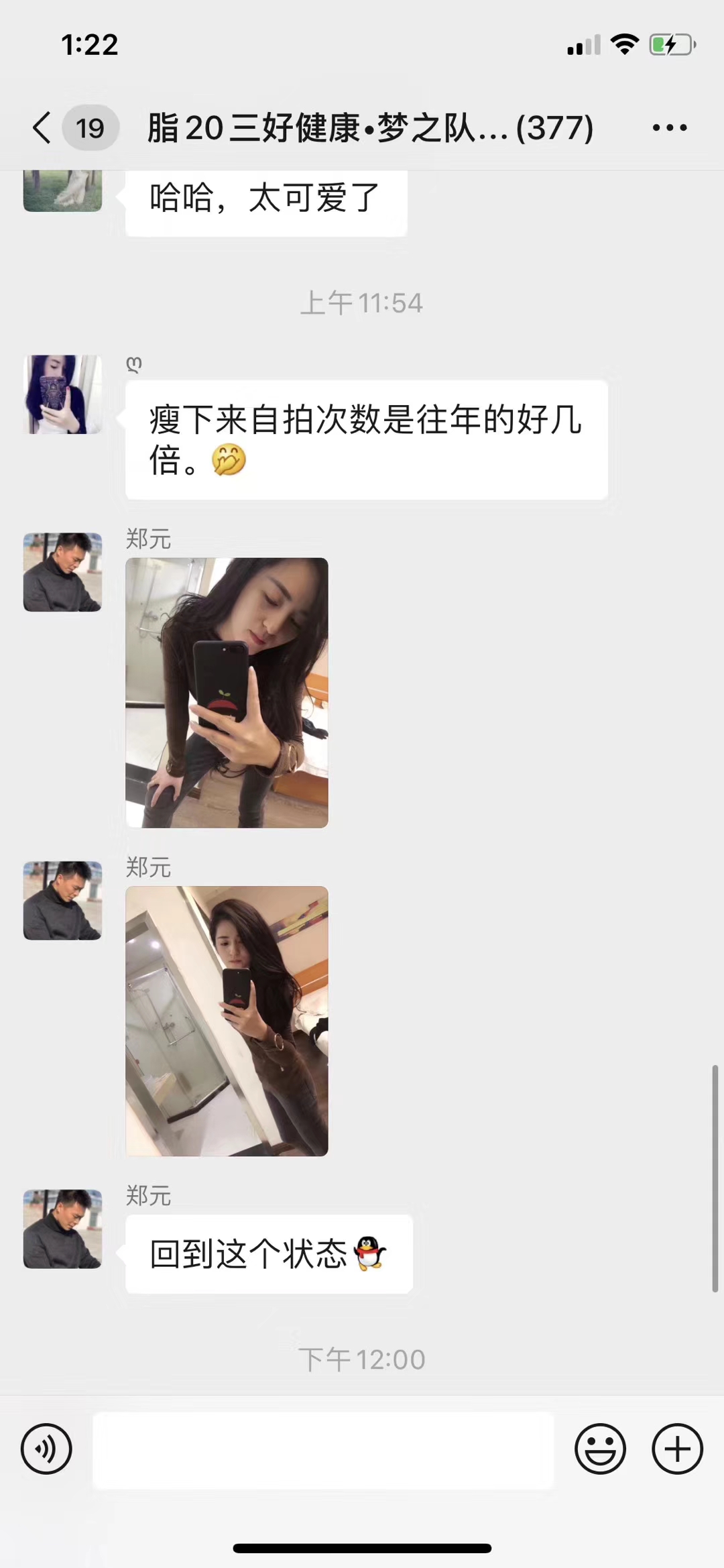The image size is (724, 1568).
Task: Tap the message text field
Action: (323, 1449)
